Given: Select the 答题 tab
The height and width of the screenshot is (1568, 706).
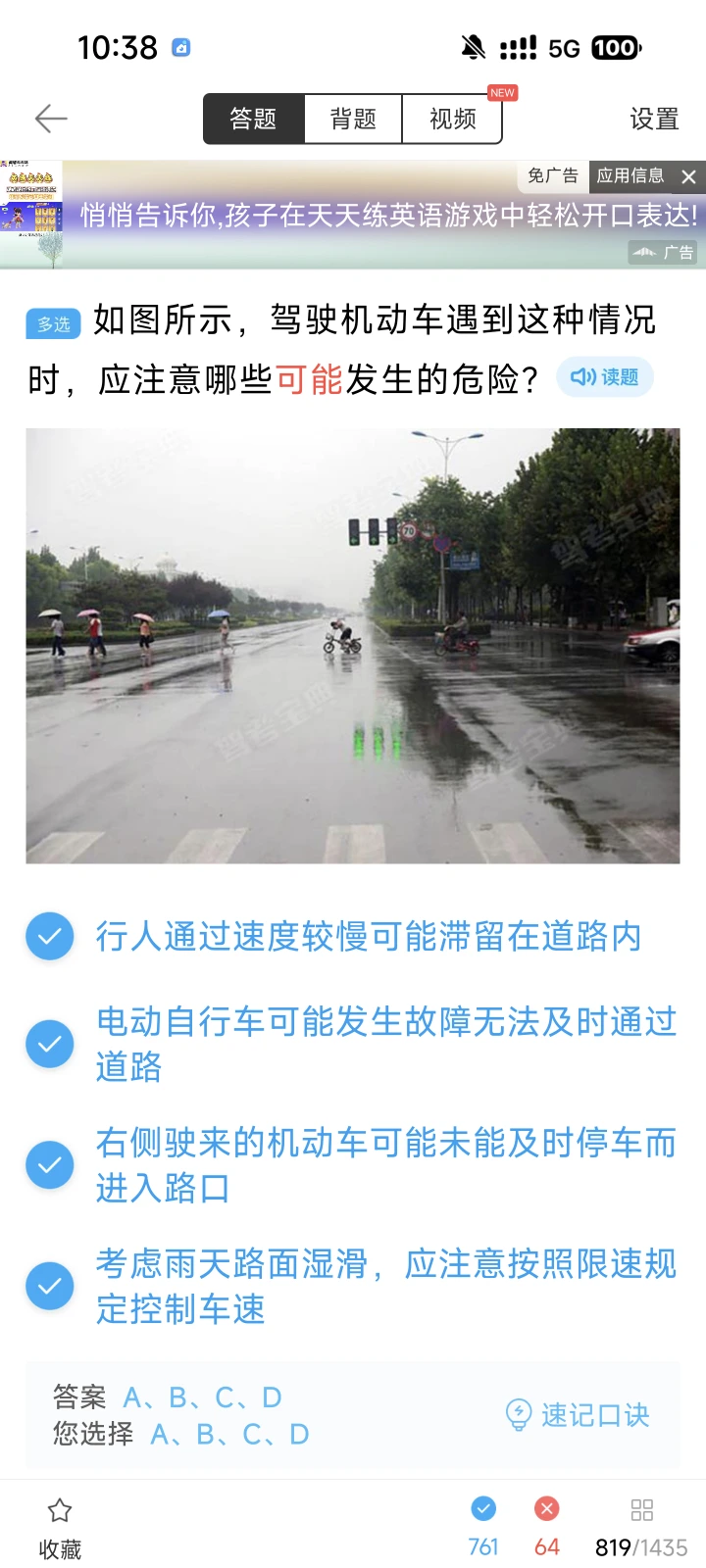Looking at the screenshot, I should pyautogui.click(x=253, y=120).
